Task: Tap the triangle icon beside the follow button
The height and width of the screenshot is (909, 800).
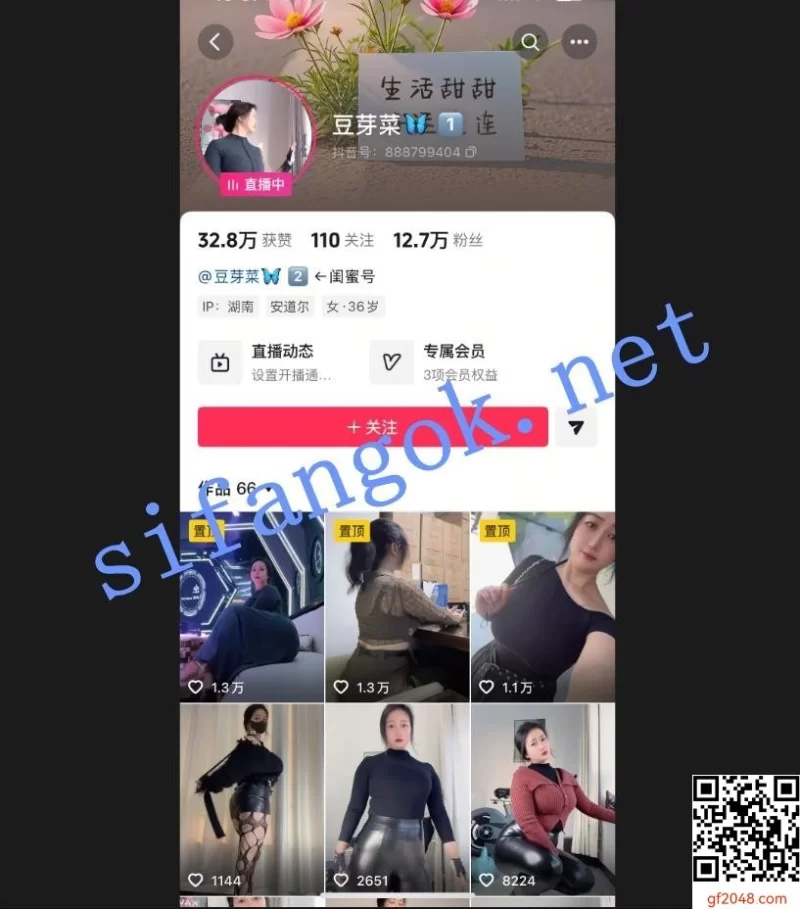Action: [576, 427]
